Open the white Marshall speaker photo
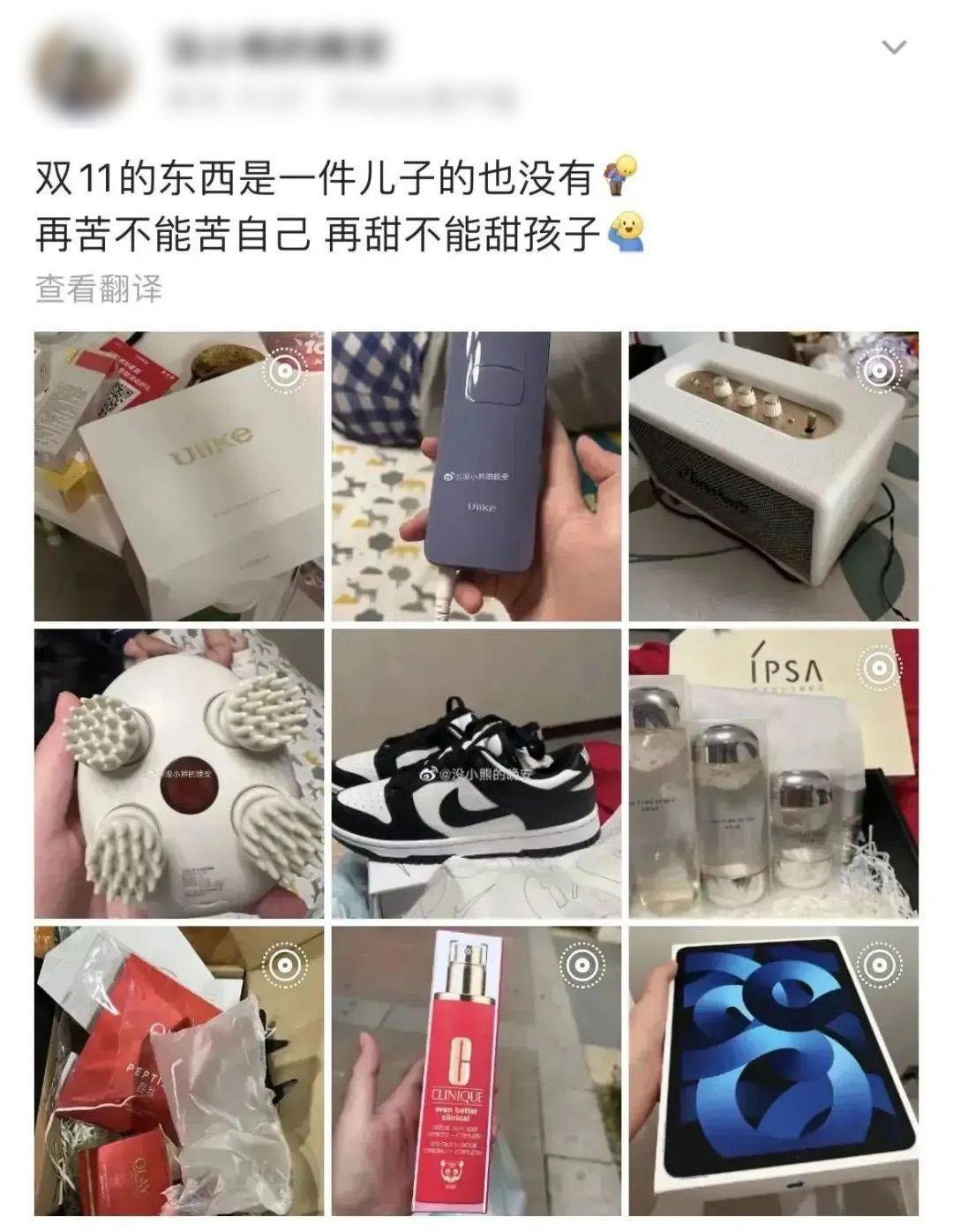953x1232 pixels. point(773,477)
